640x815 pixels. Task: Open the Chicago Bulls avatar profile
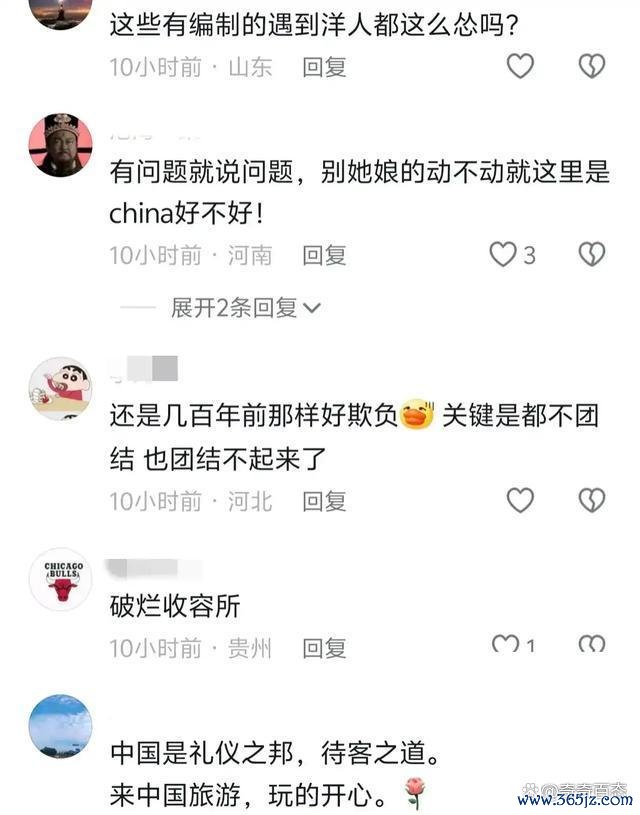[60, 580]
